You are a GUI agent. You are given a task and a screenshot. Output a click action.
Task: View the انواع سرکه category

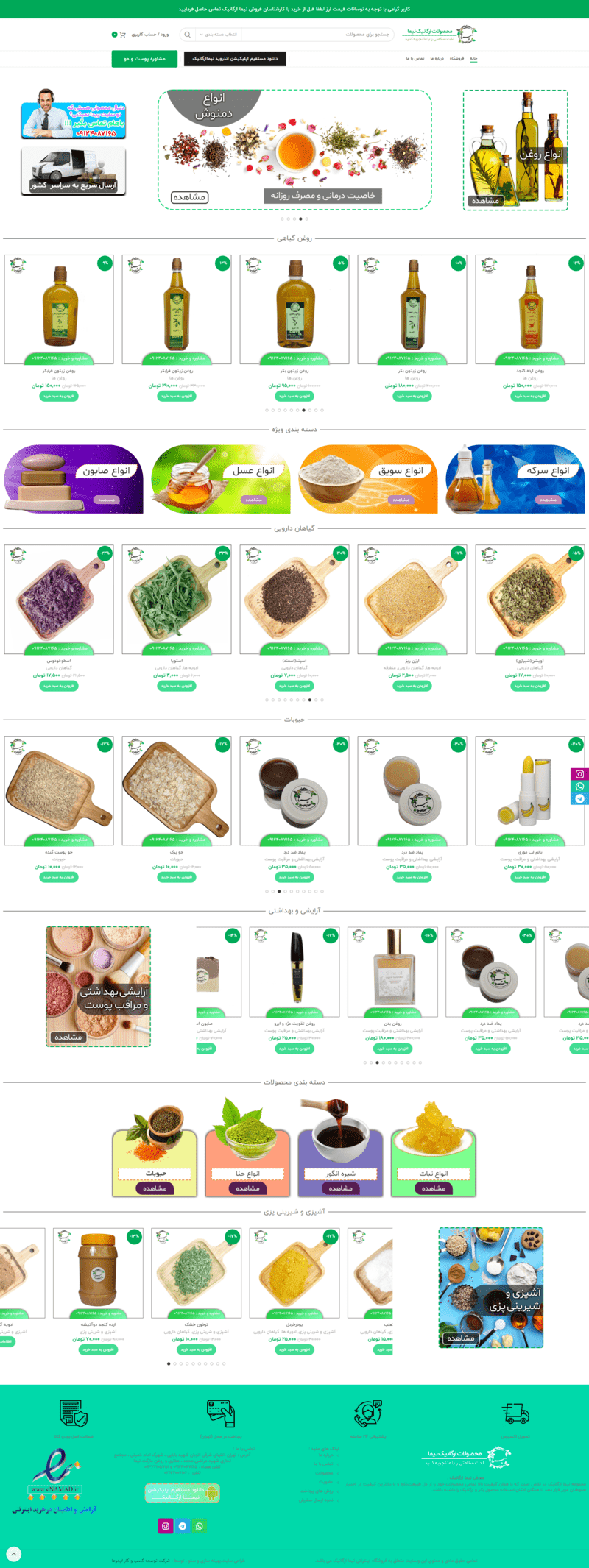coord(515,479)
